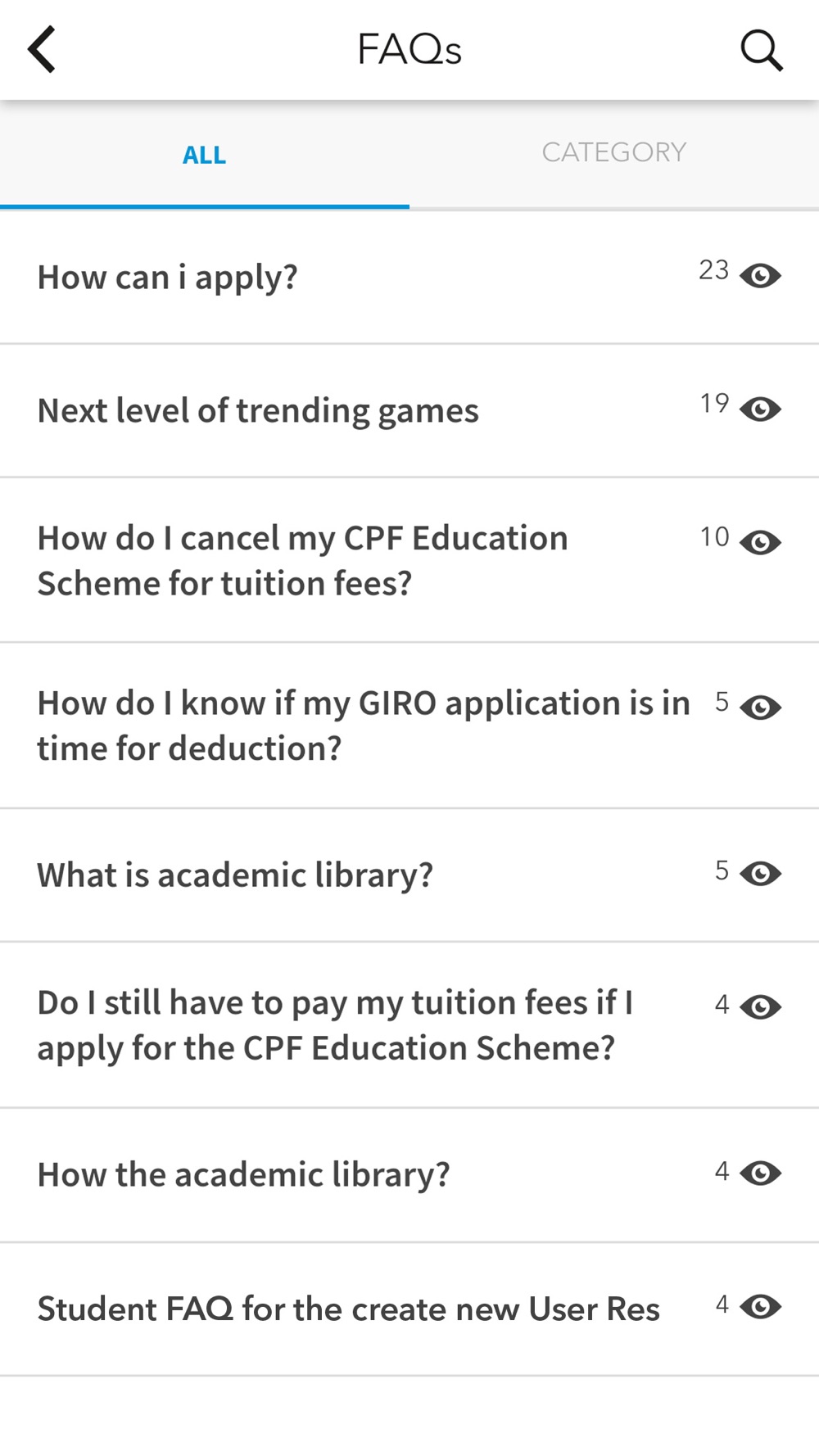The image size is (819, 1456).
Task: Open "What is academic library?"
Action: (409, 875)
